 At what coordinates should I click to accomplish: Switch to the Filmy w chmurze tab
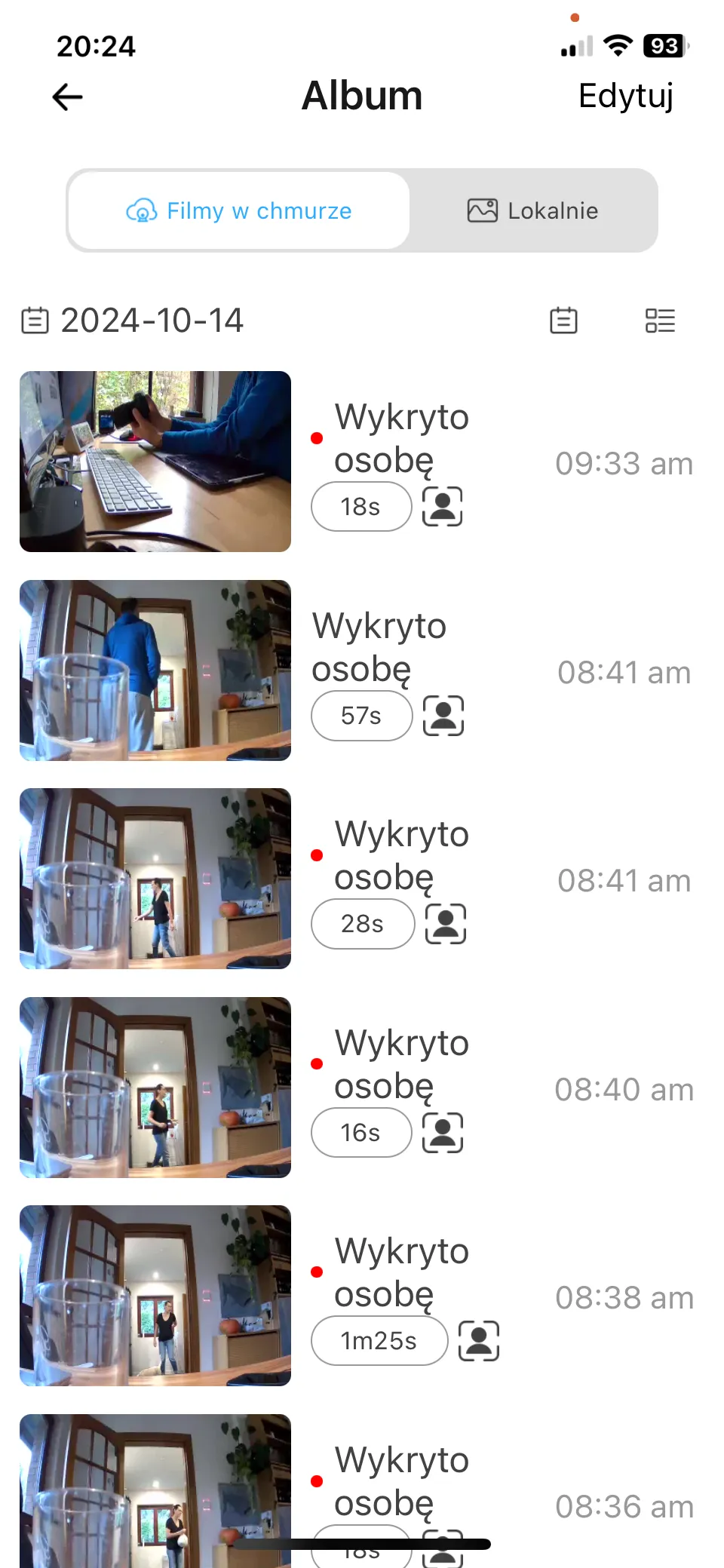coord(239,210)
